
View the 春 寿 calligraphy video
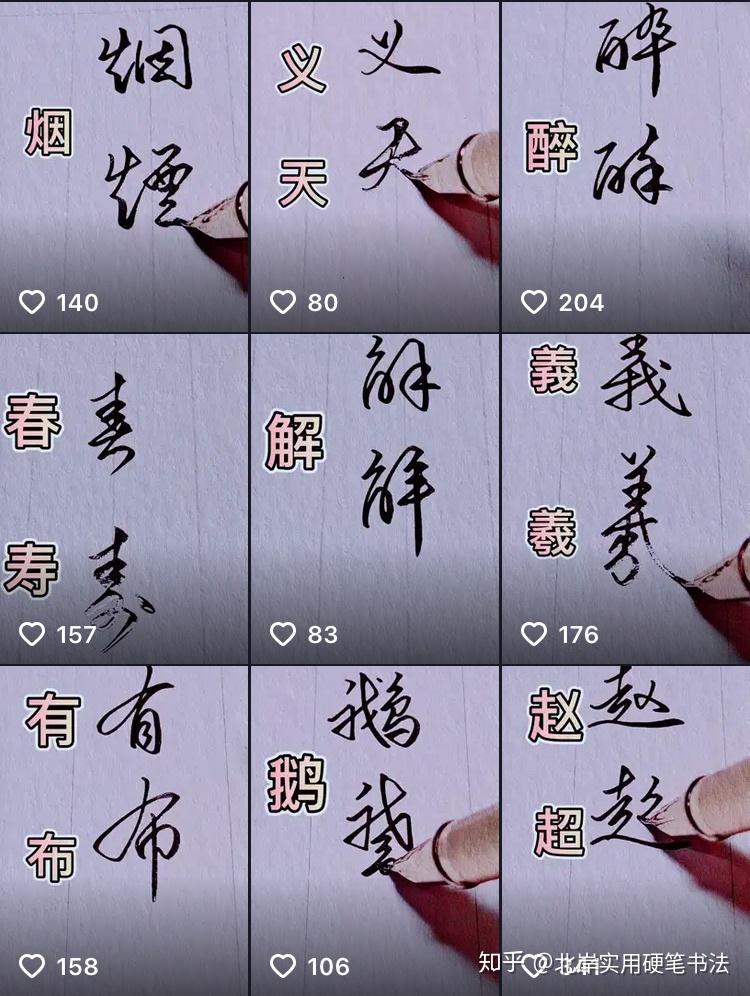[x=124, y=498]
